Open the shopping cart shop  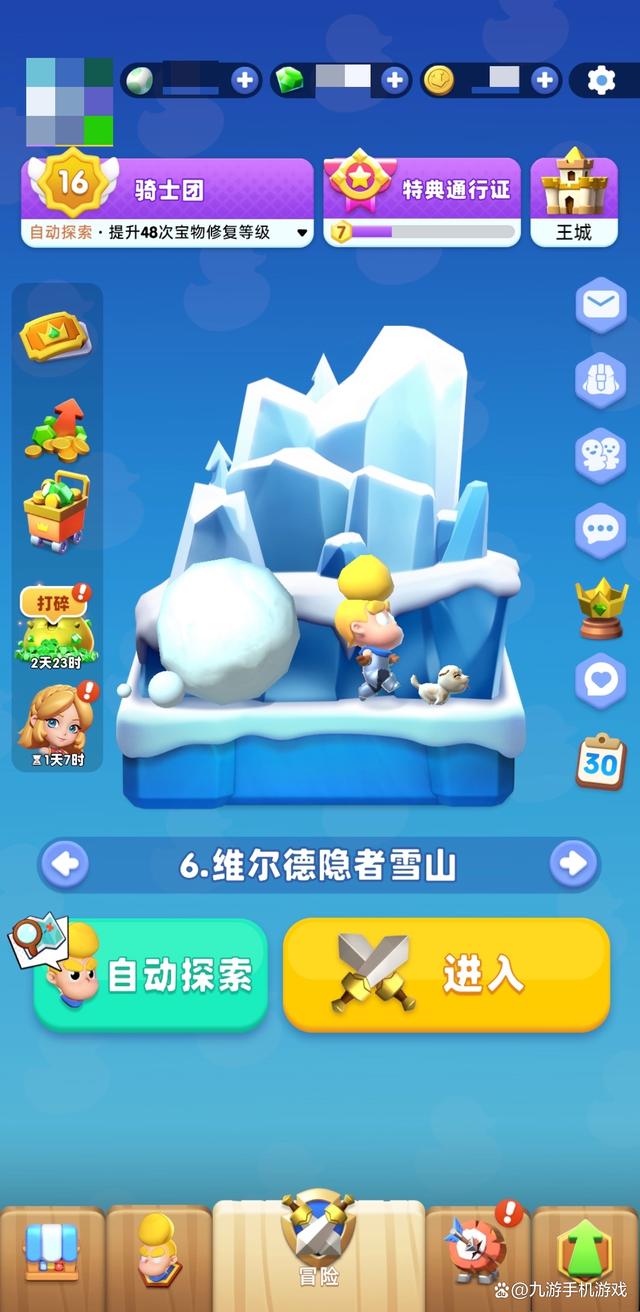[56, 511]
